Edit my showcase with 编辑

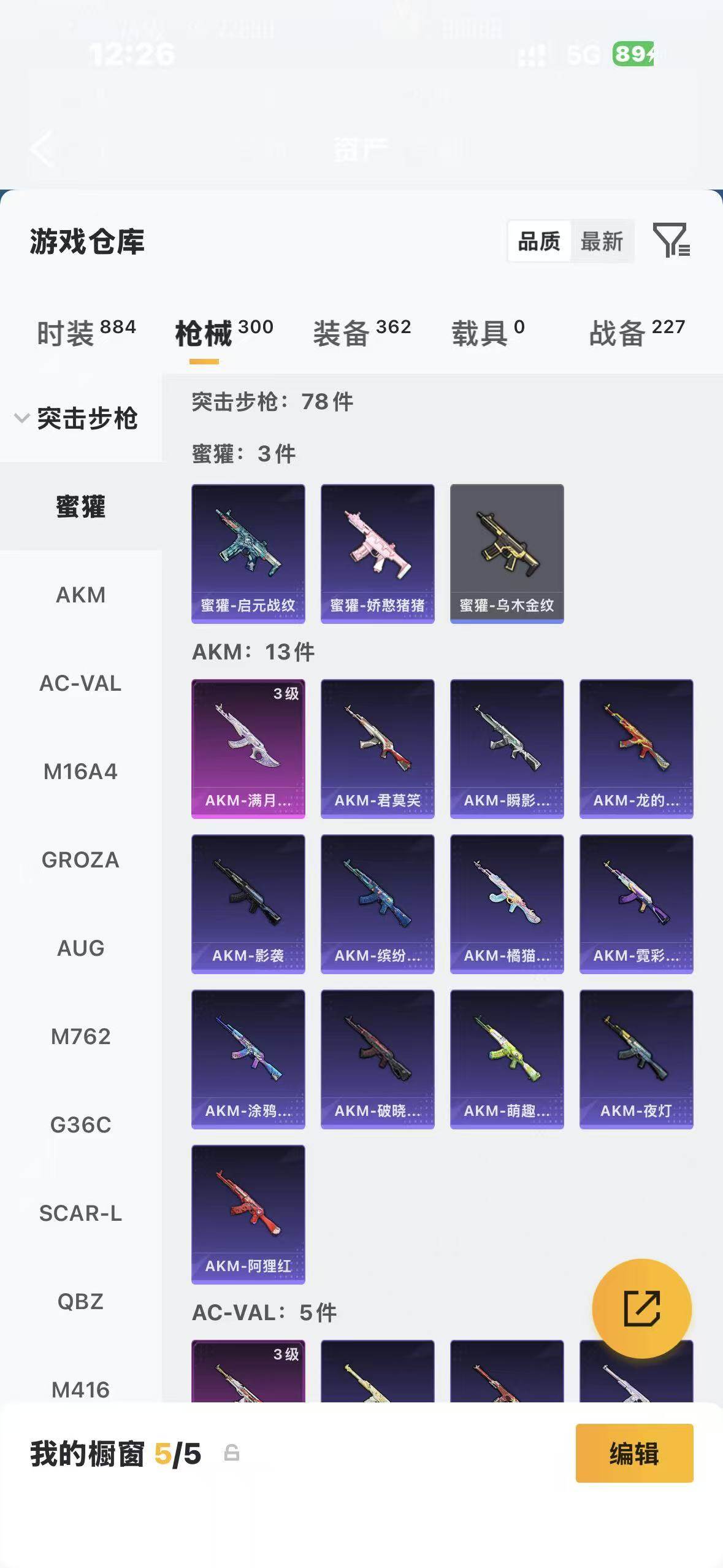pyautogui.click(x=635, y=1453)
